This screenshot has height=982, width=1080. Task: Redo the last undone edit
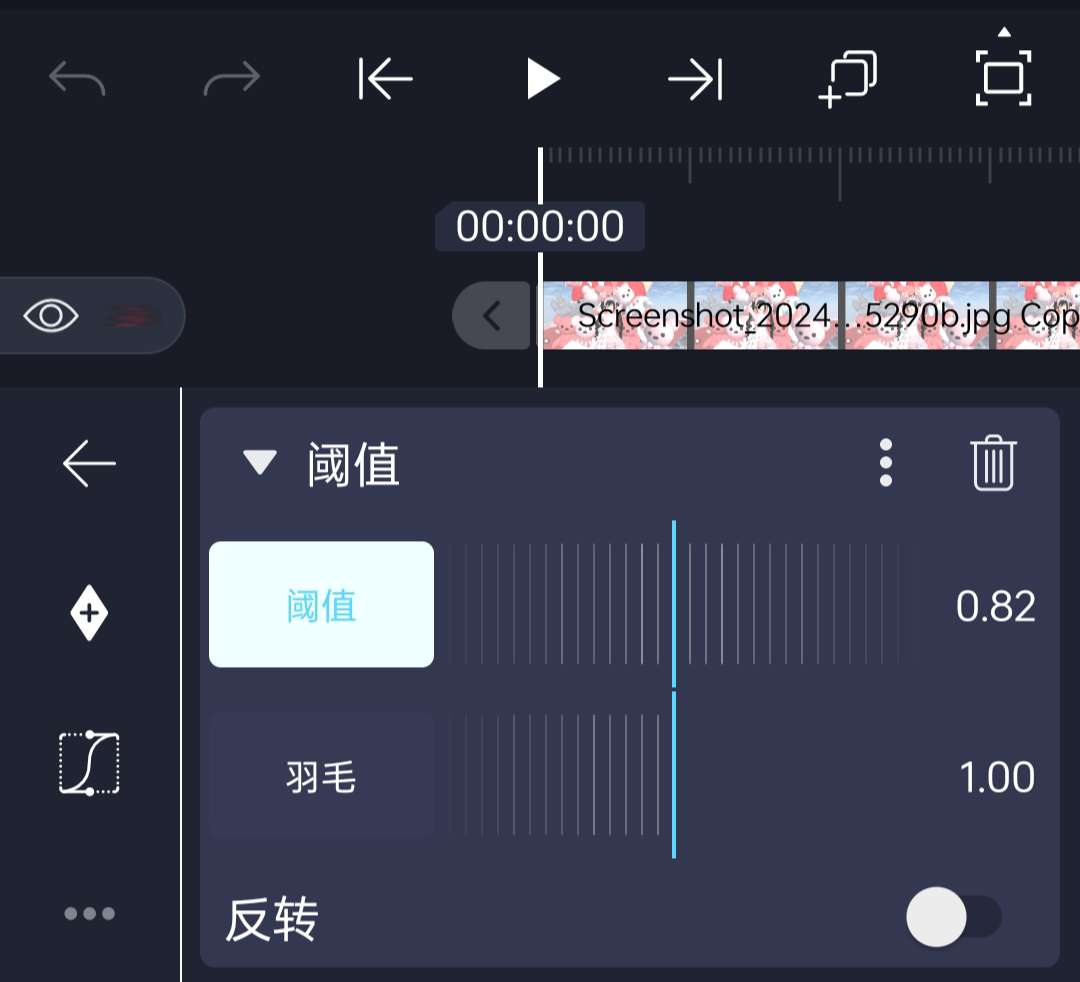pyautogui.click(x=231, y=78)
